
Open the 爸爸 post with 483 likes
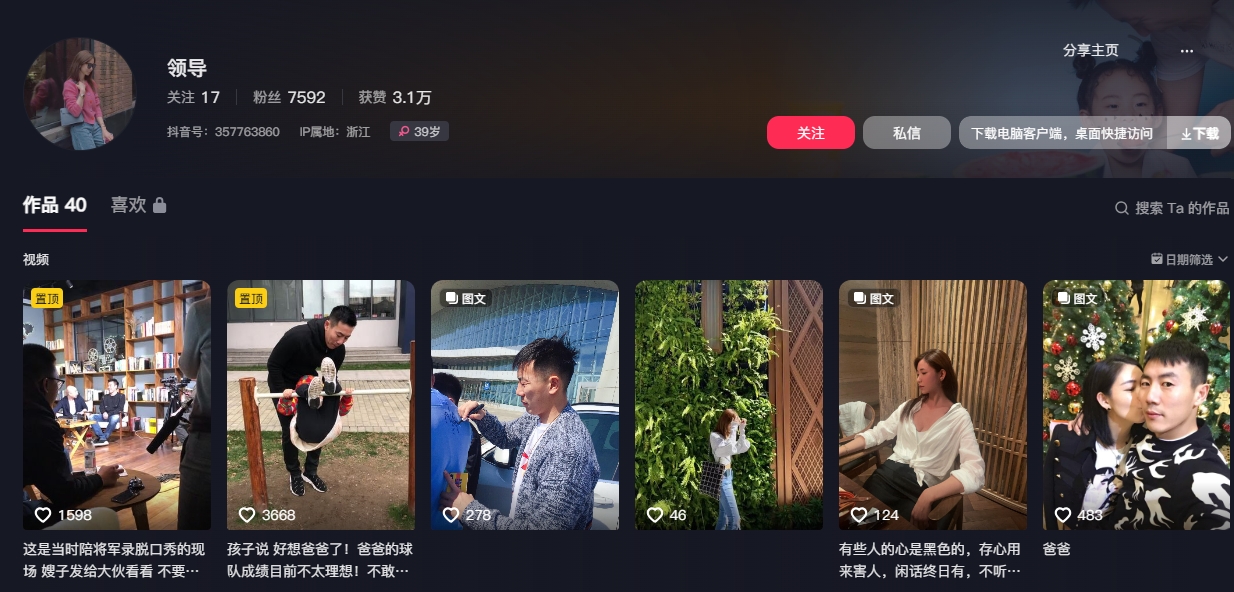(1137, 405)
